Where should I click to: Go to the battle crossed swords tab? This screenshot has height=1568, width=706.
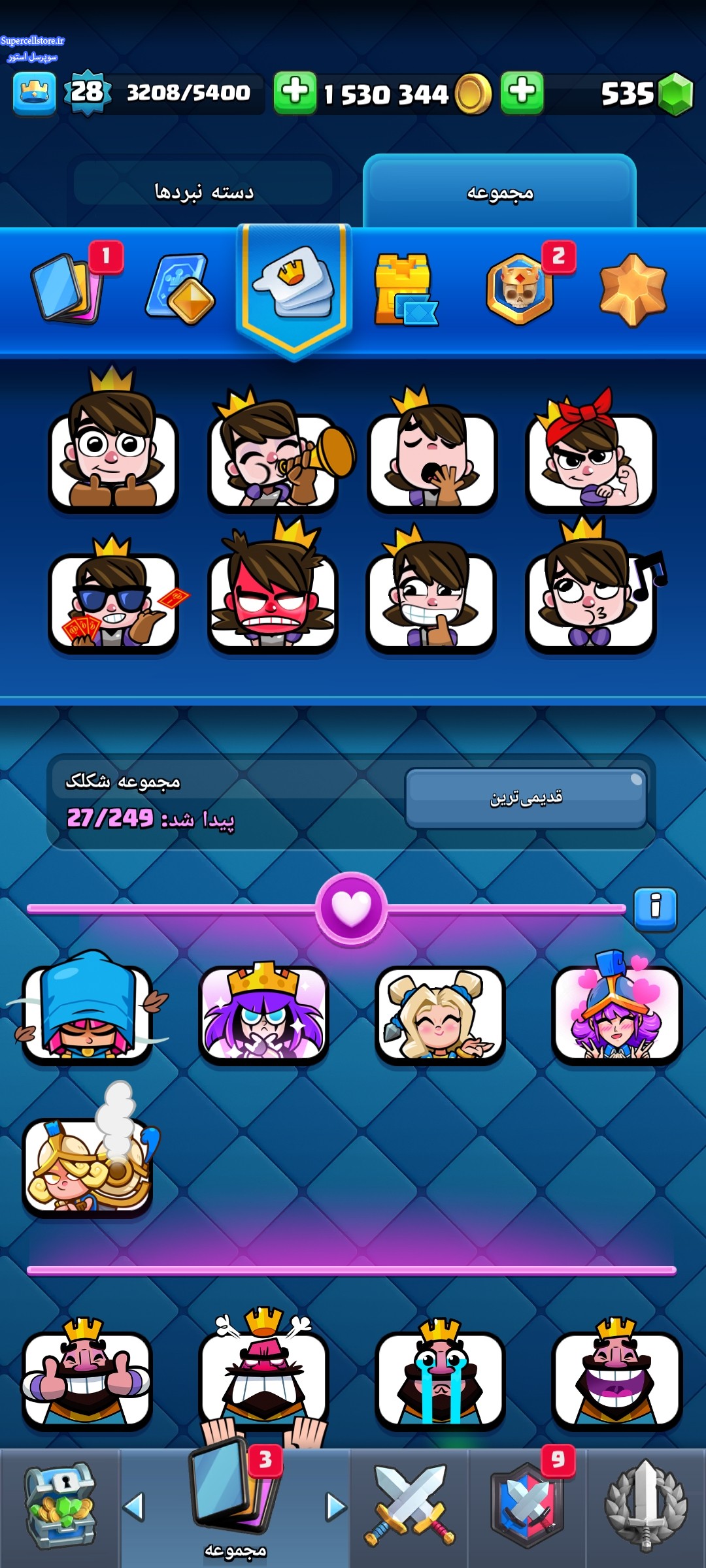tap(409, 1506)
